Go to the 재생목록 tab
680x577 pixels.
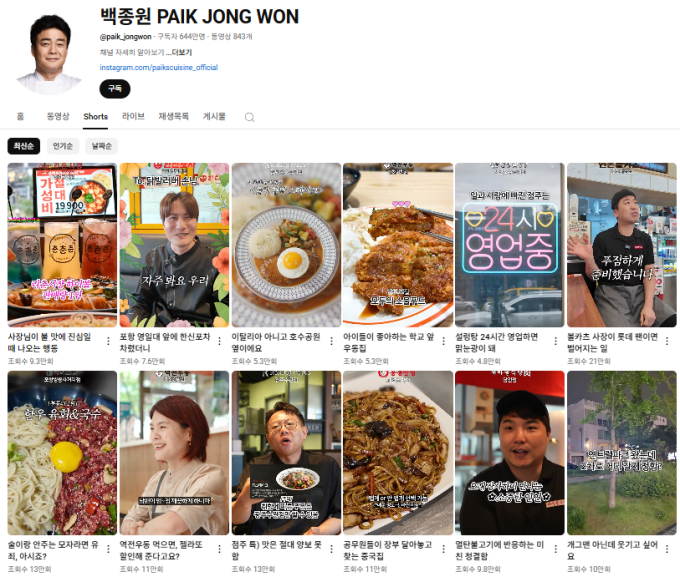(173, 116)
